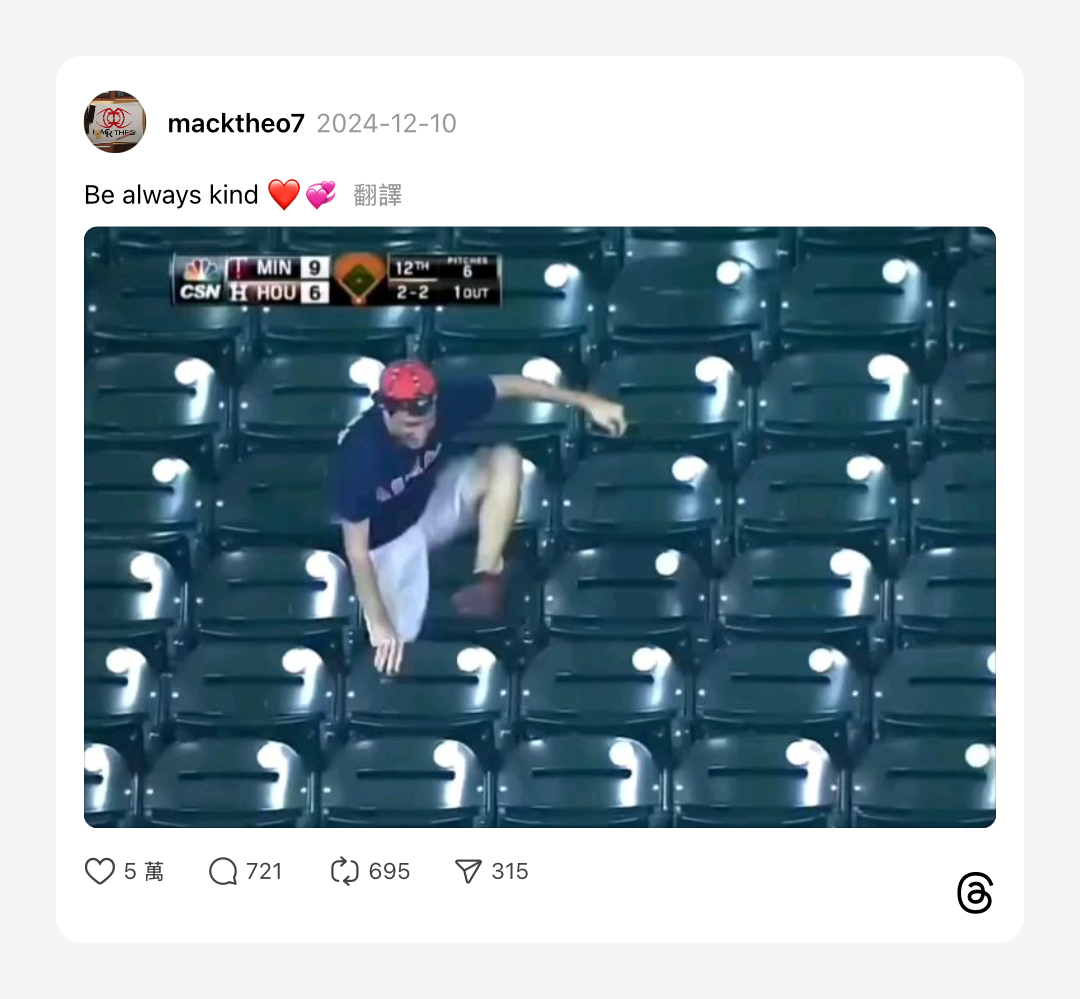This screenshot has width=1080, height=999.
Task: Play the baseball stadium video
Action: (540, 527)
